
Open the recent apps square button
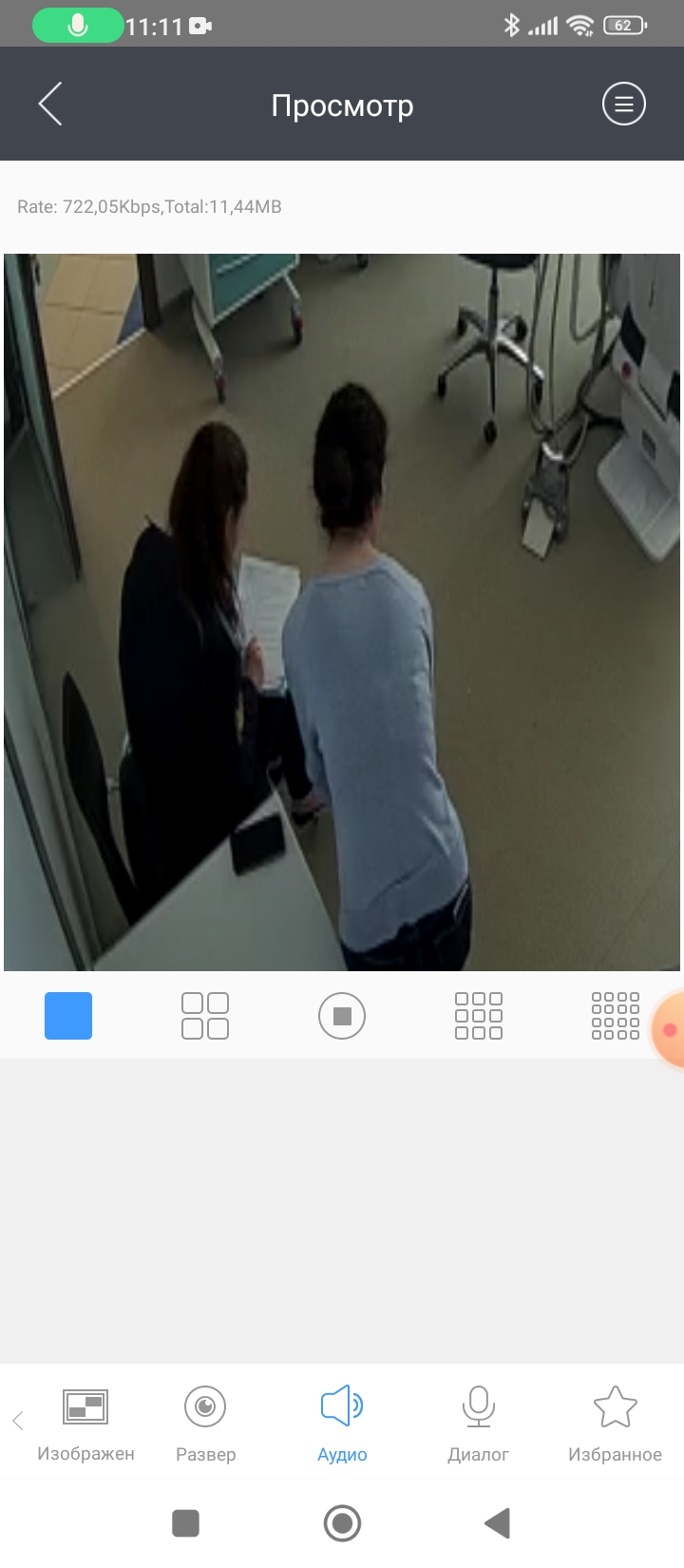tap(185, 1523)
